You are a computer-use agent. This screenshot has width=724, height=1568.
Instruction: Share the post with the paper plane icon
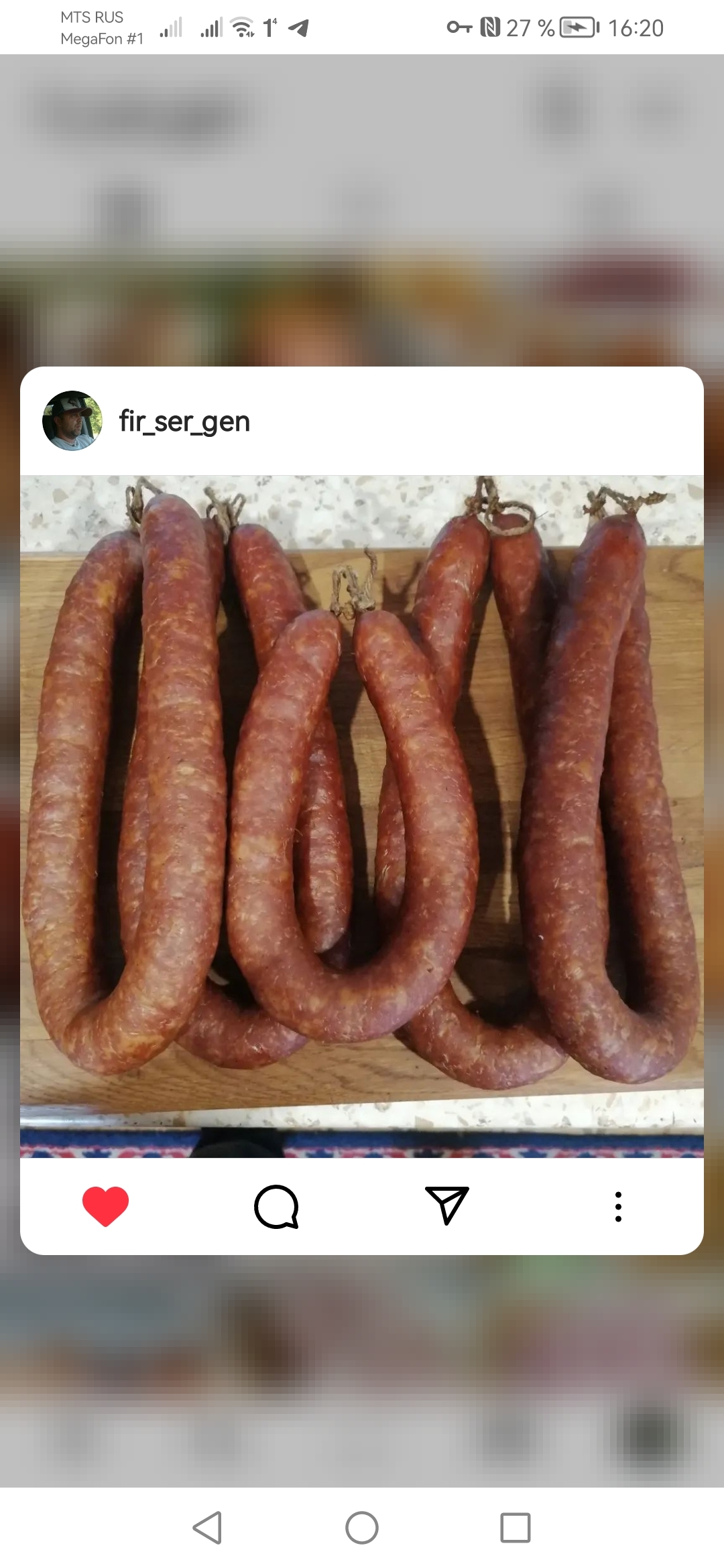click(446, 1205)
